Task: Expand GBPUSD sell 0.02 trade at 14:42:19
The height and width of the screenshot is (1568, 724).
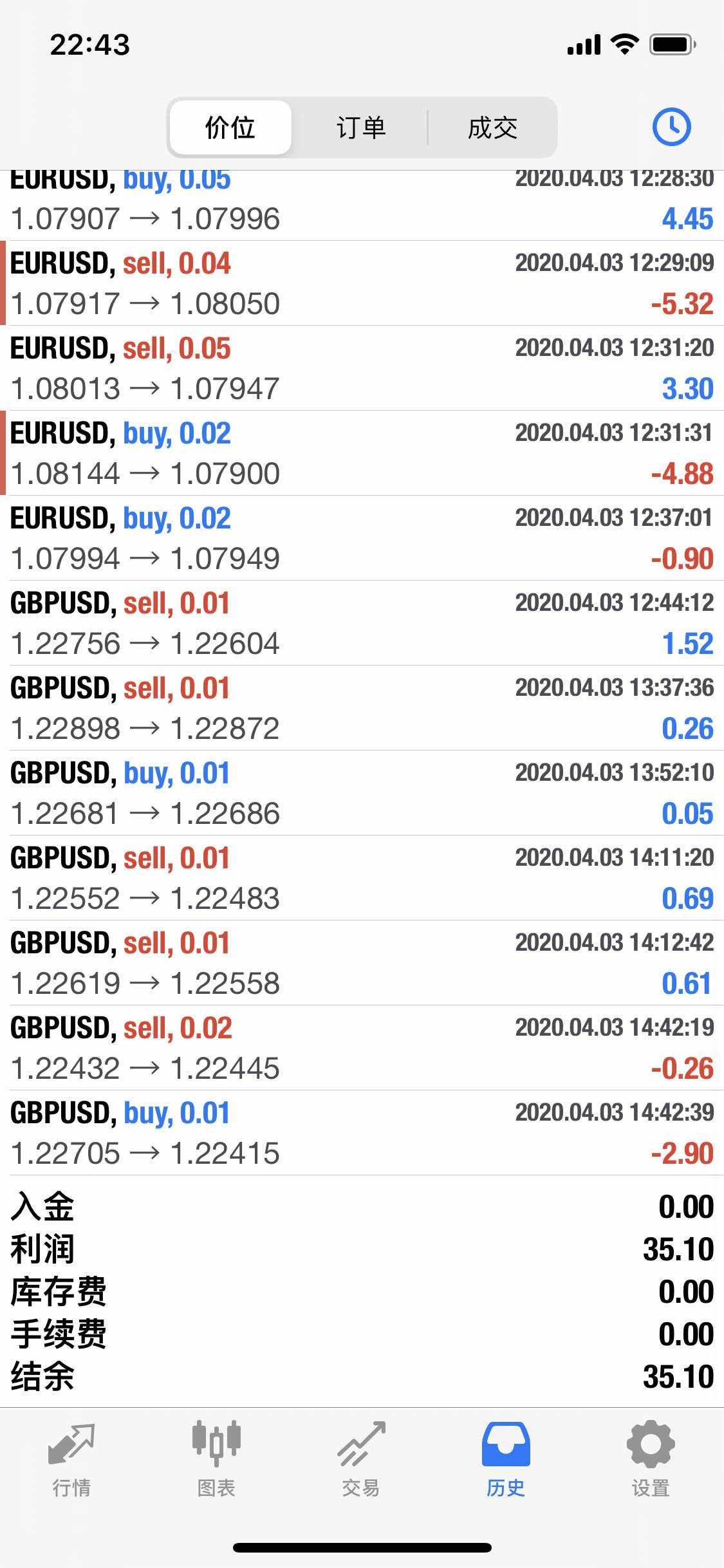Action: [x=362, y=1048]
